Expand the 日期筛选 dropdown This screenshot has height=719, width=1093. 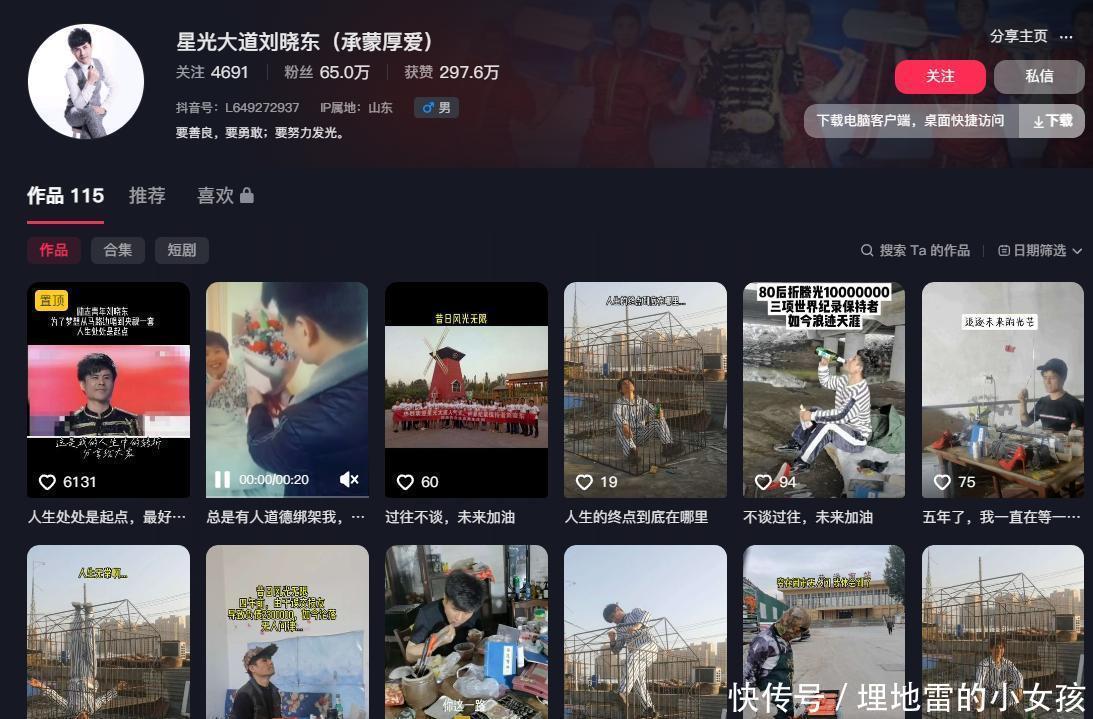point(1040,251)
